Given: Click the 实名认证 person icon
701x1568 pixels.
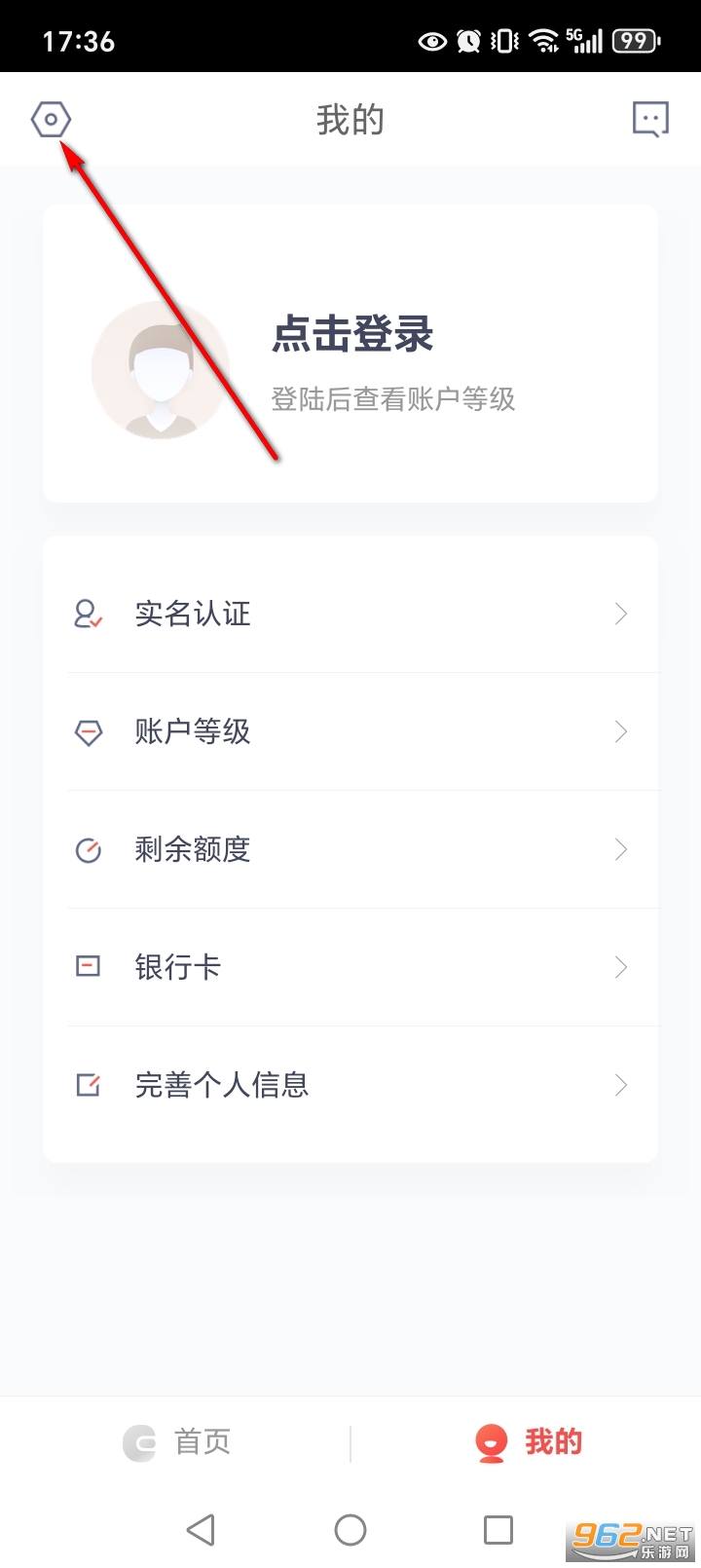Looking at the screenshot, I should tap(88, 614).
